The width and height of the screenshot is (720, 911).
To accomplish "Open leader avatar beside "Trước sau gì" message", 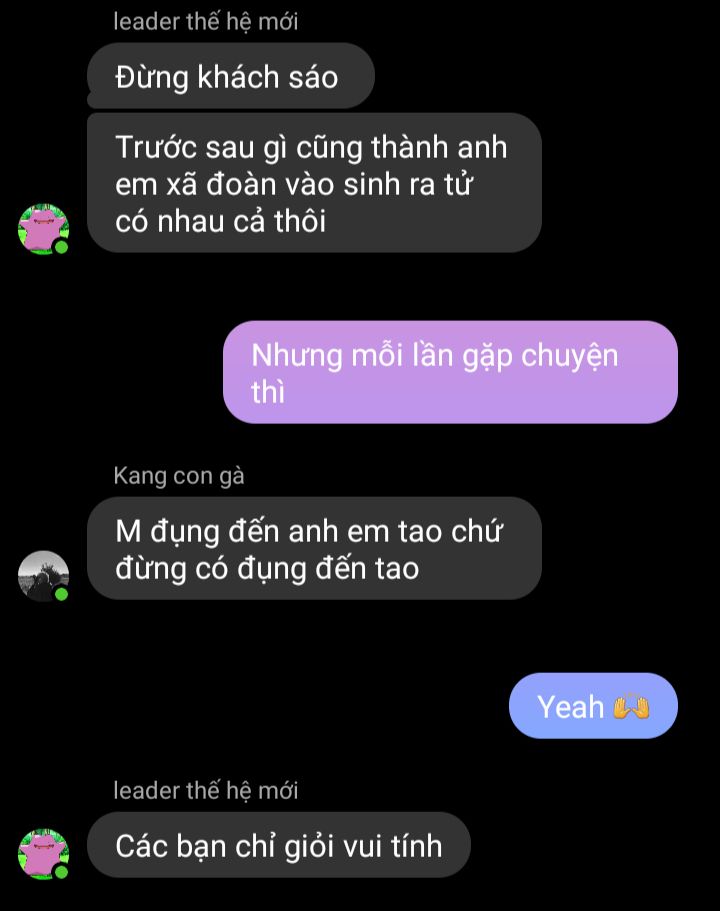I will tap(43, 229).
